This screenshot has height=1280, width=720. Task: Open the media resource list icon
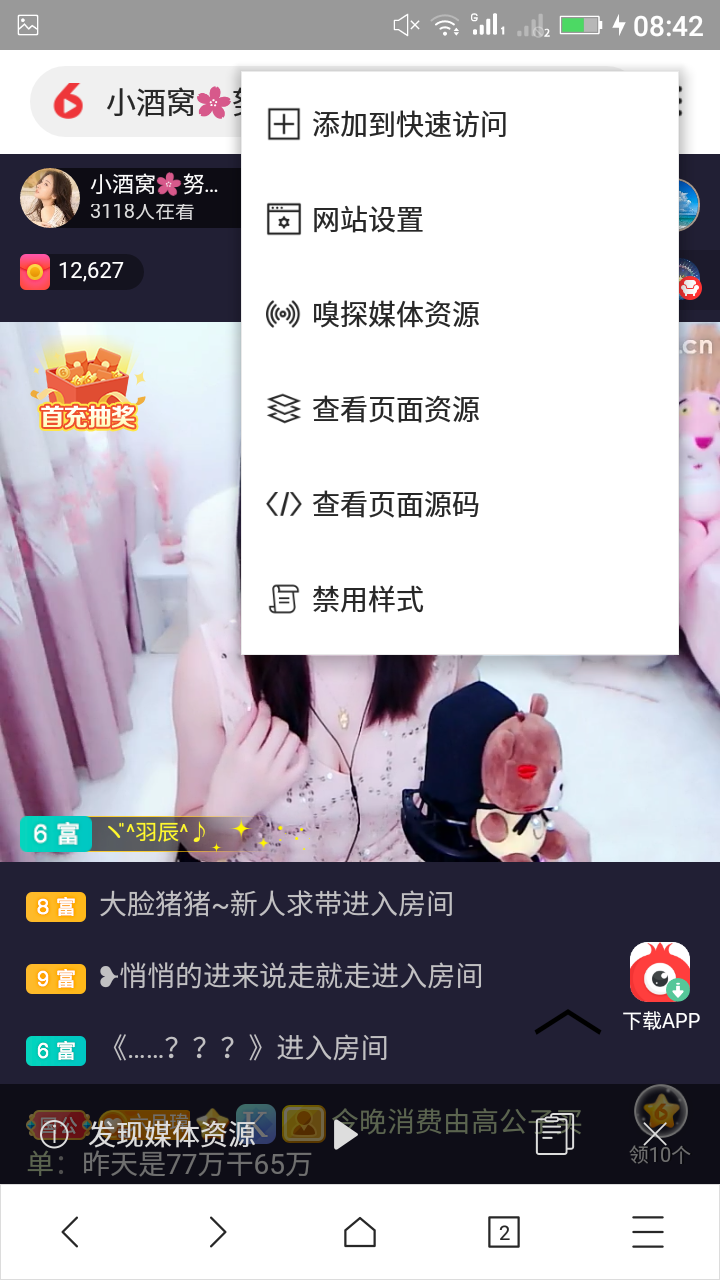coord(555,1134)
